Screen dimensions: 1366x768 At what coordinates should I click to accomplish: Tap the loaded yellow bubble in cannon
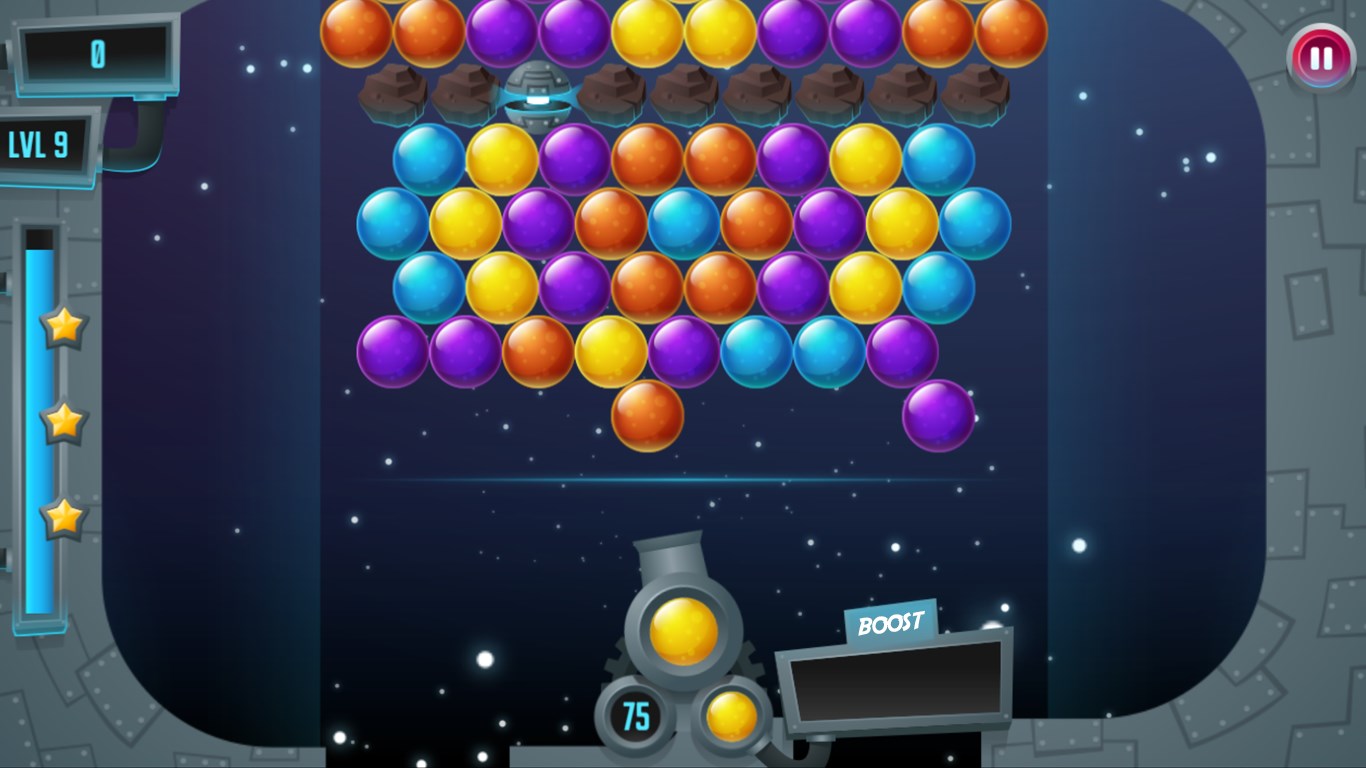click(684, 631)
